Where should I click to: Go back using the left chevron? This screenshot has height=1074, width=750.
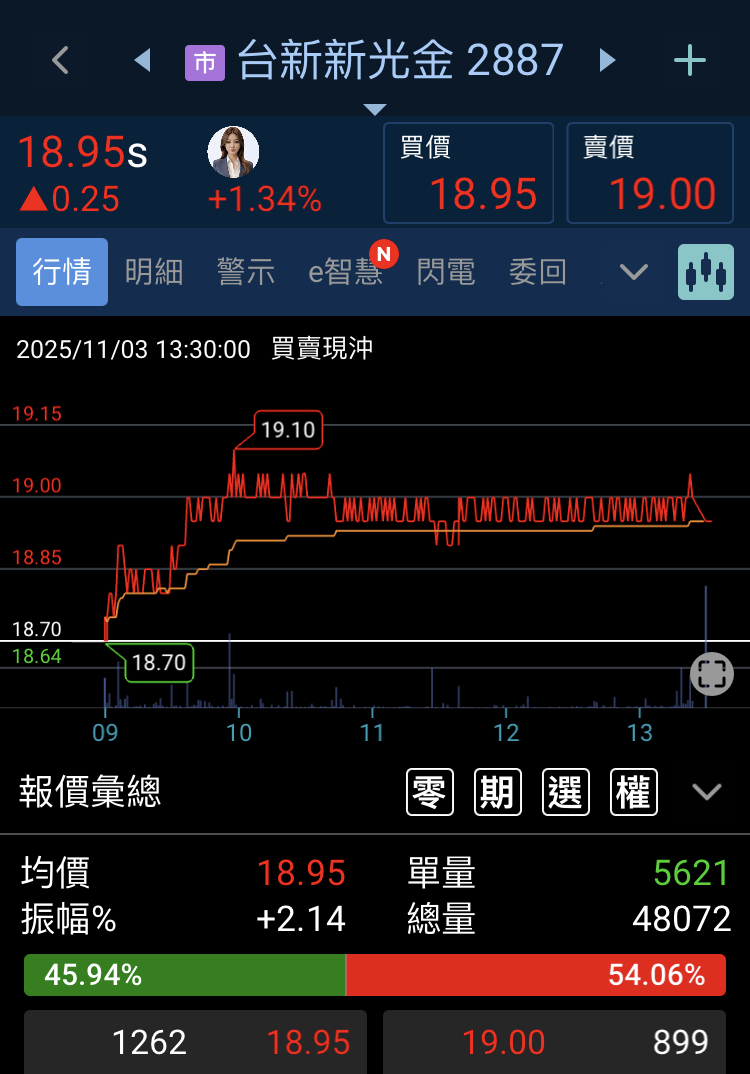61,61
